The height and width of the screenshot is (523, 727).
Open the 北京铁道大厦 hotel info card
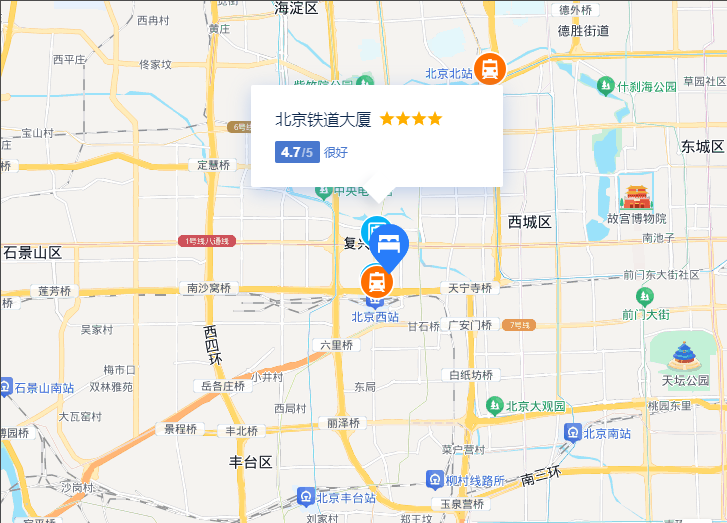tap(323, 119)
